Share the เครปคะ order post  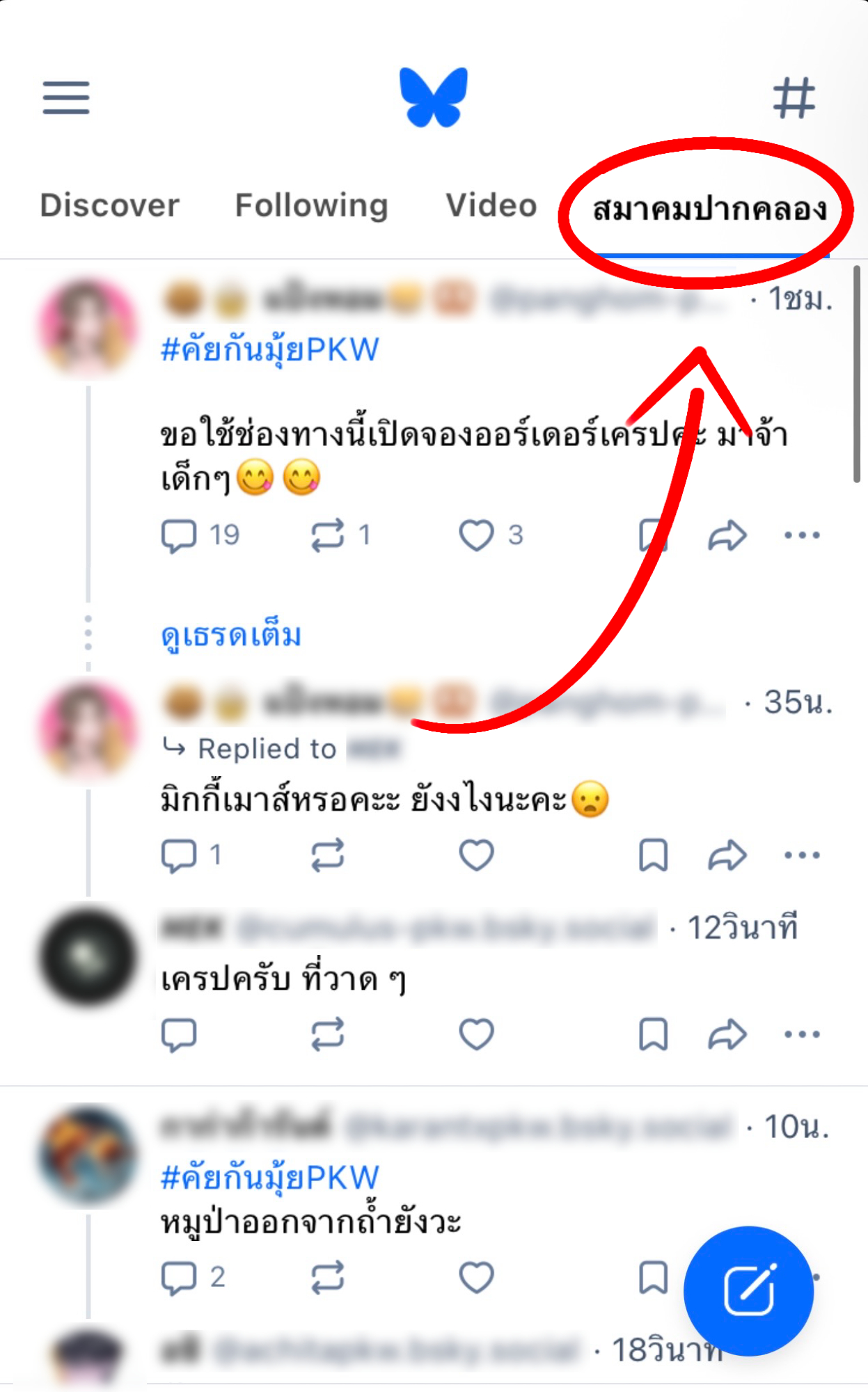(x=727, y=535)
